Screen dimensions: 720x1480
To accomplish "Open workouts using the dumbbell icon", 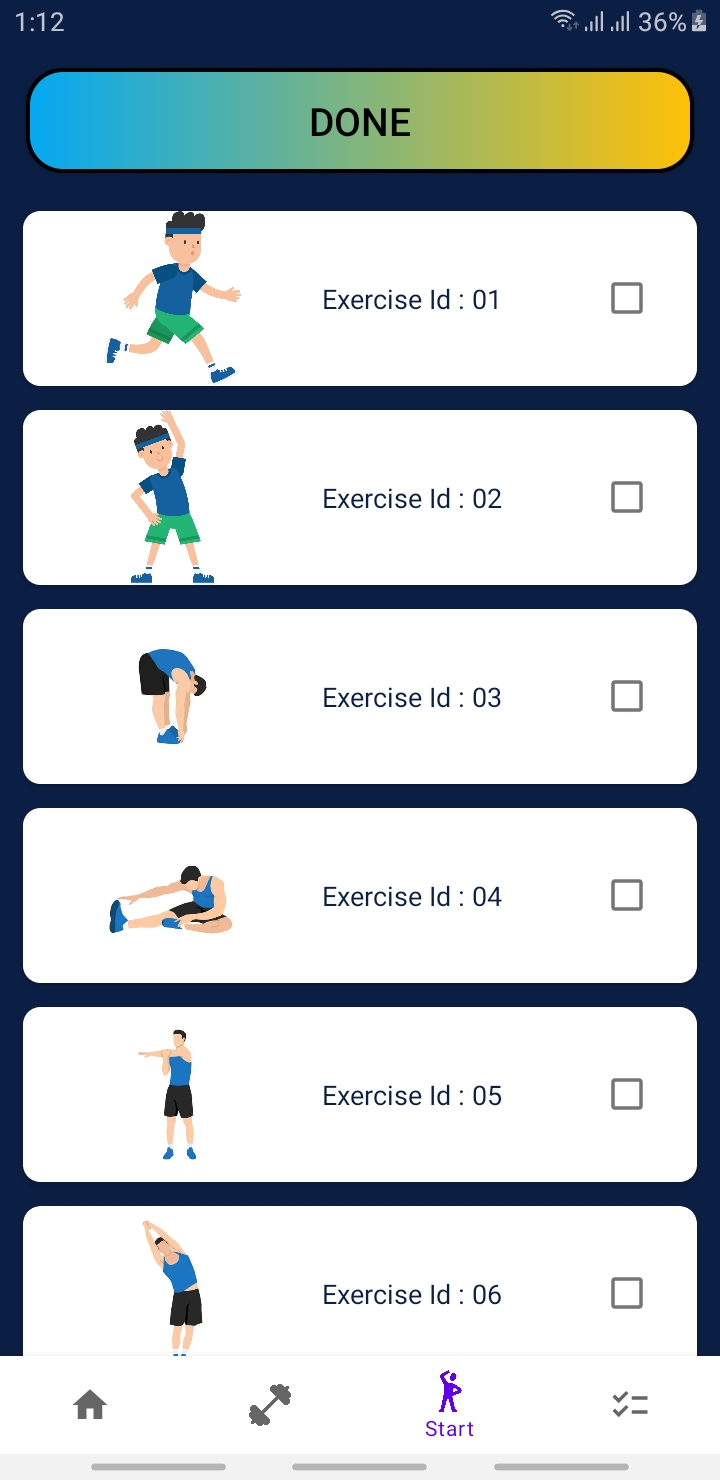I will pos(268,1404).
